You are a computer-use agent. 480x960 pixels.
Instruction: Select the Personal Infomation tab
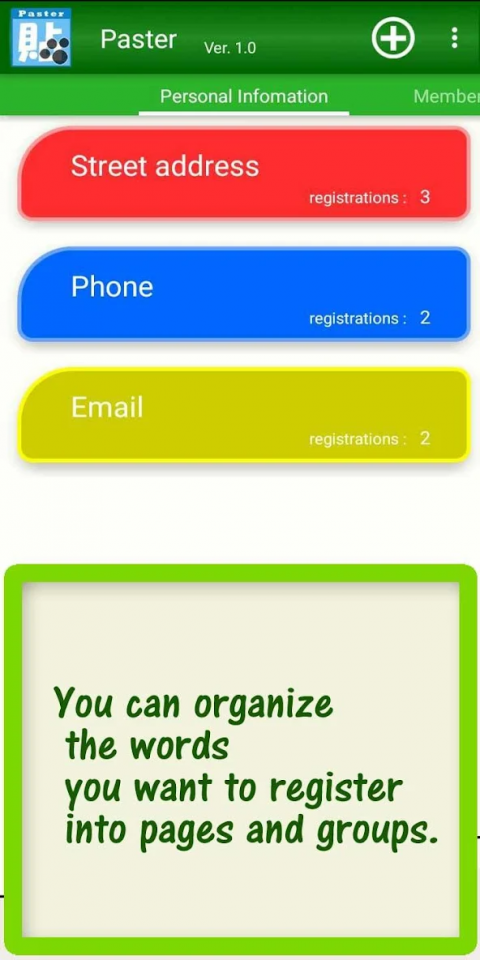(244, 96)
